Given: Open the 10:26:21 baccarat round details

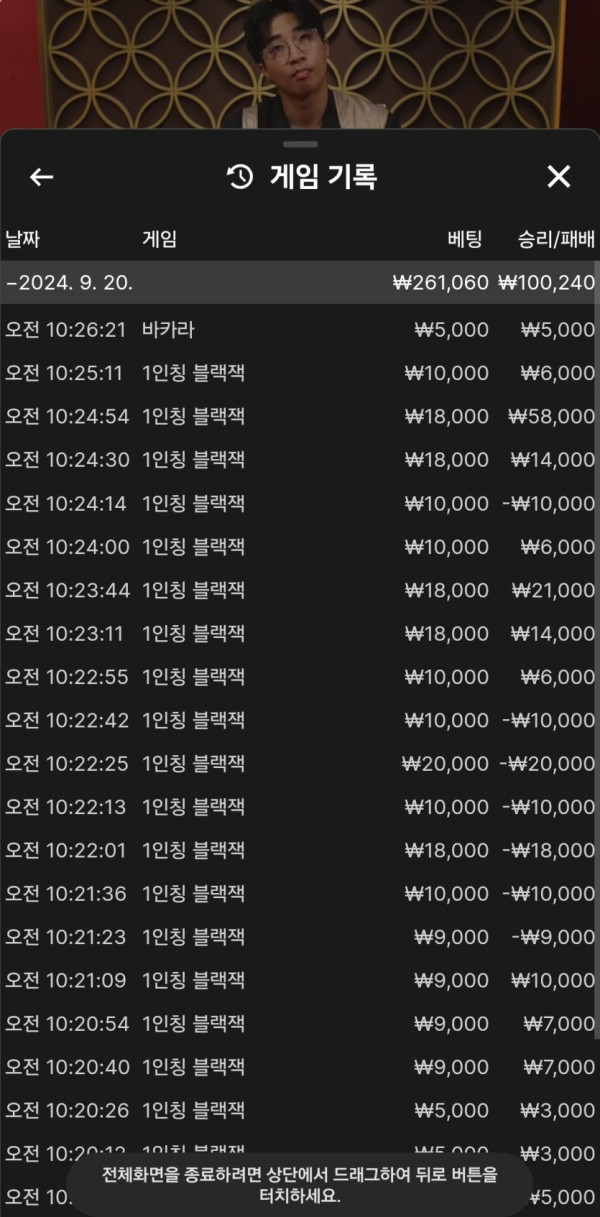Looking at the screenshot, I should 298,330.
